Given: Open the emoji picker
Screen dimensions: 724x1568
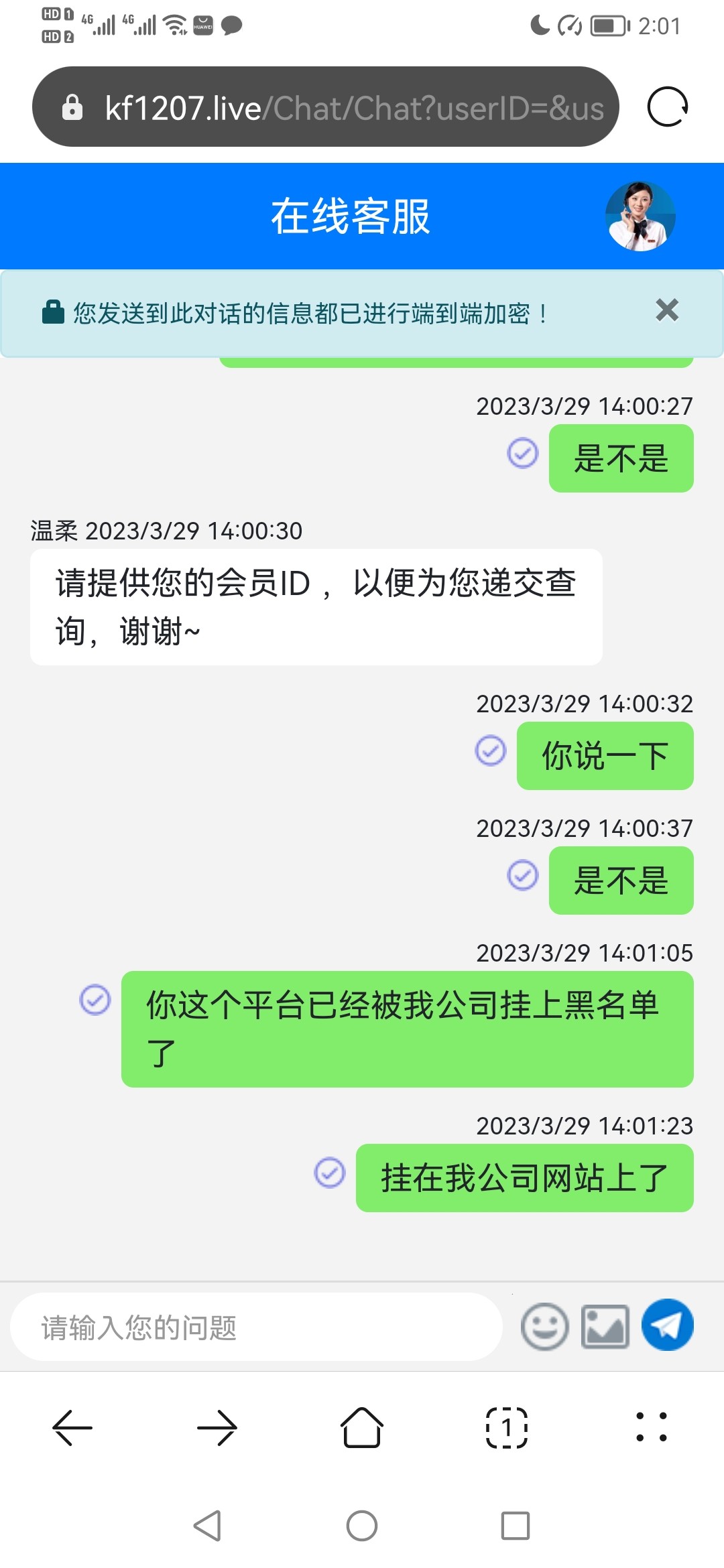Looking at the screenshot, I should [x=544, y=1326].
